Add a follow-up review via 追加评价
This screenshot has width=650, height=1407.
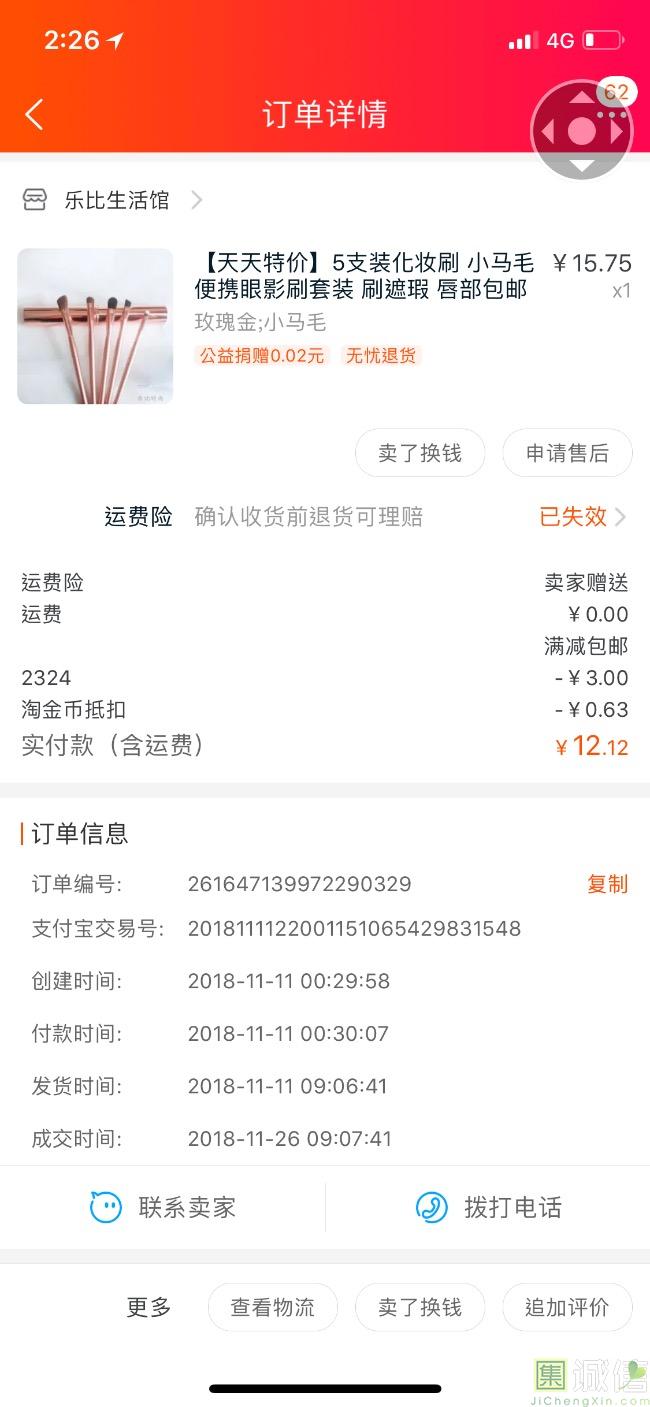point(567,1307)
